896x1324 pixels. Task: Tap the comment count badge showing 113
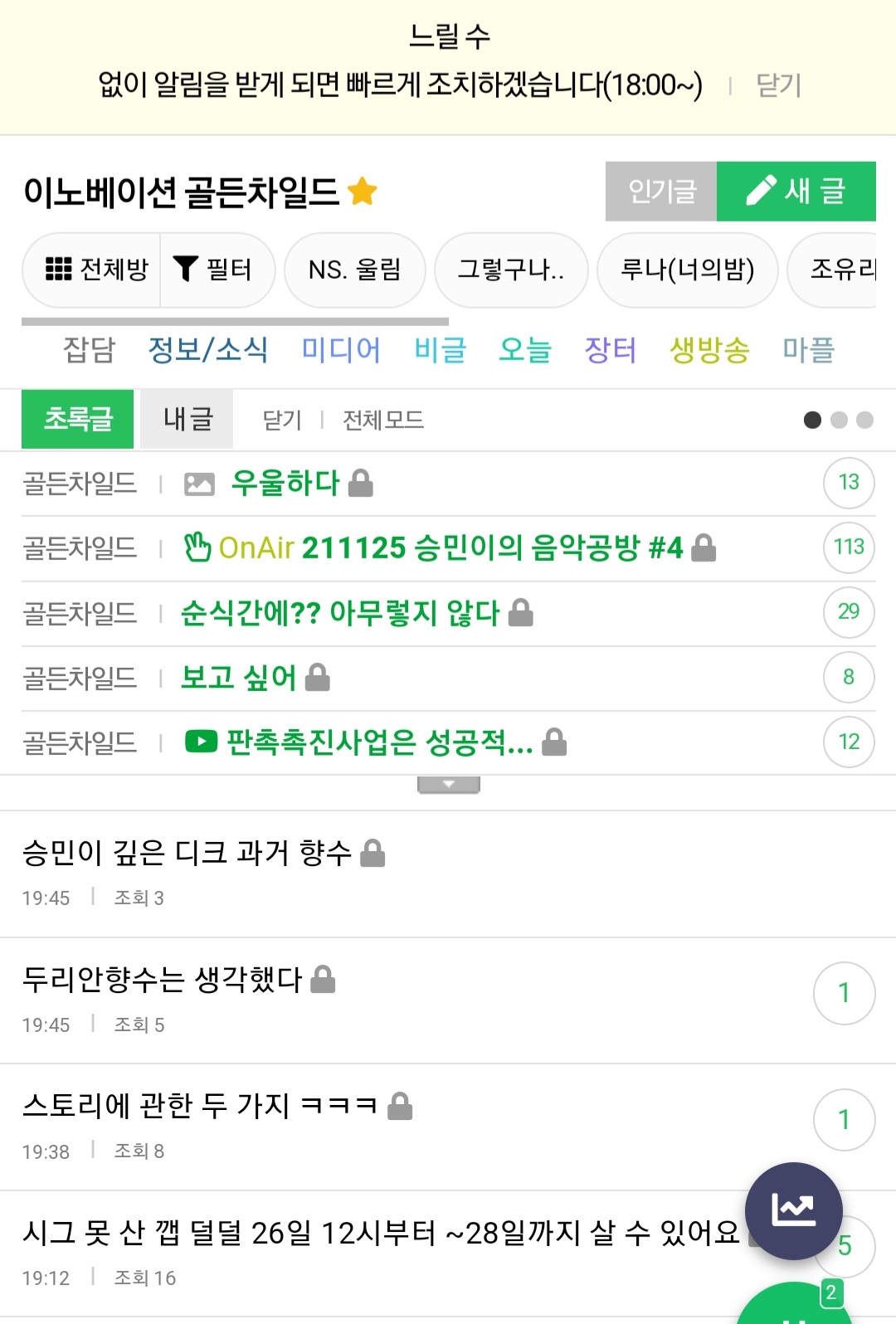click(848, 548)
